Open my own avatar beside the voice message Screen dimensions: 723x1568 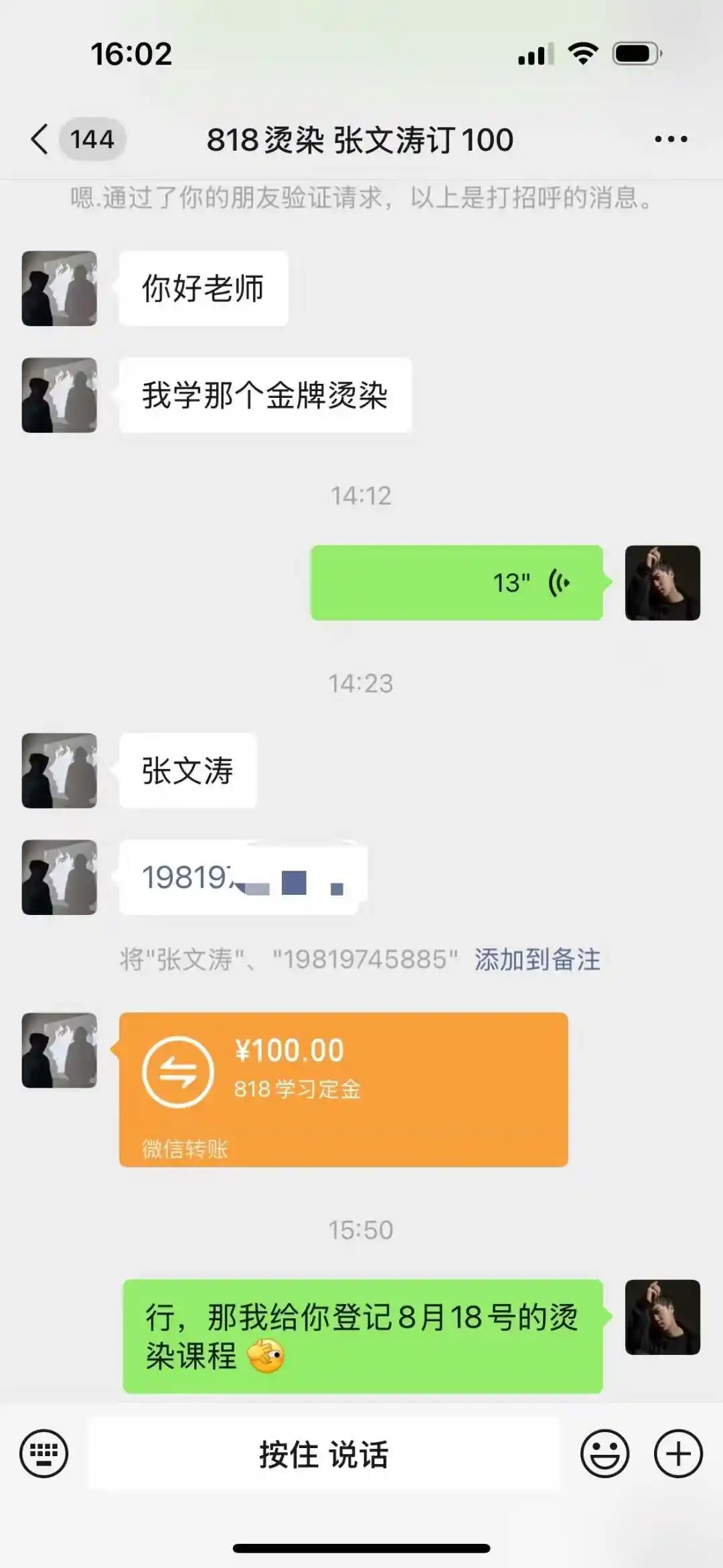[x=662, y=583]
